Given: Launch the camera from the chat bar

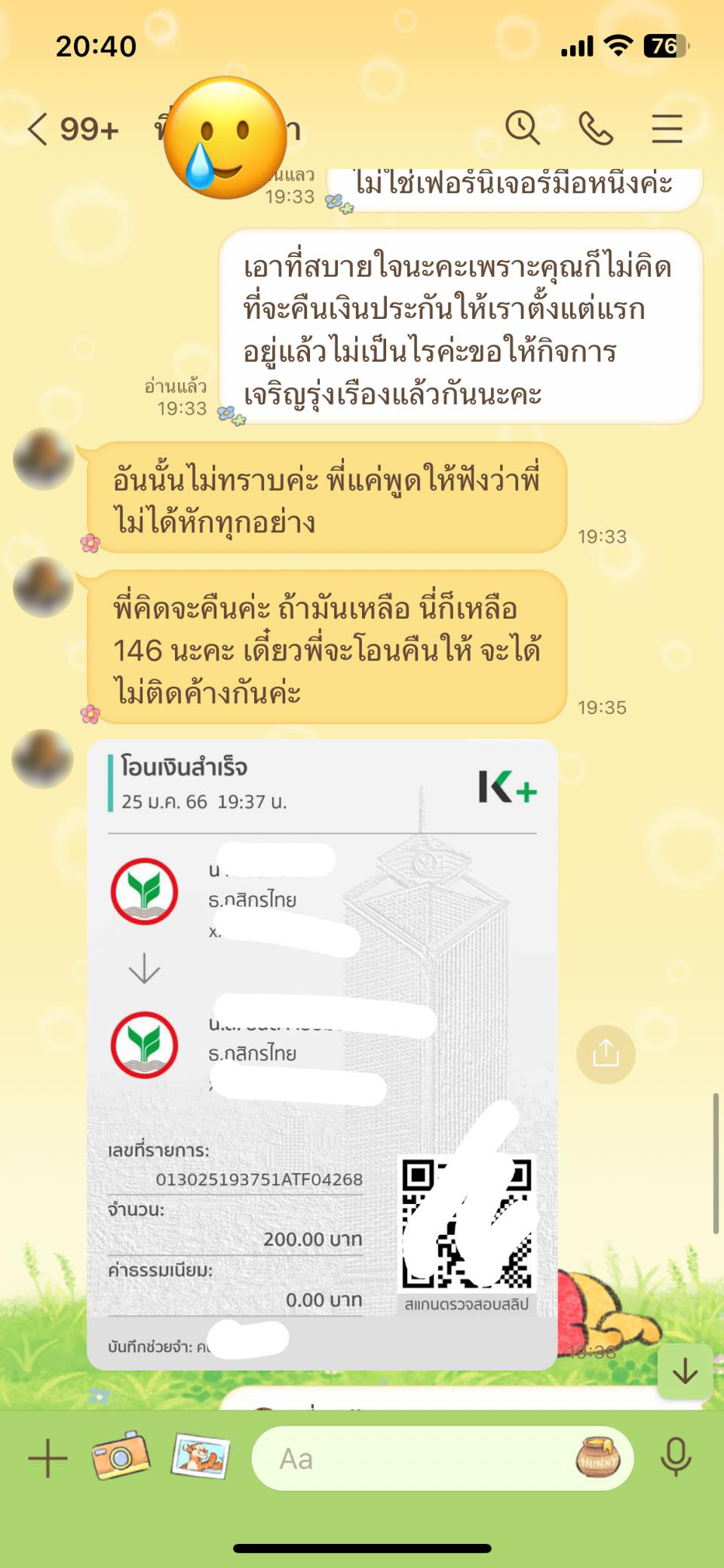Looking at the screenshot, I should coord(121,1455).
